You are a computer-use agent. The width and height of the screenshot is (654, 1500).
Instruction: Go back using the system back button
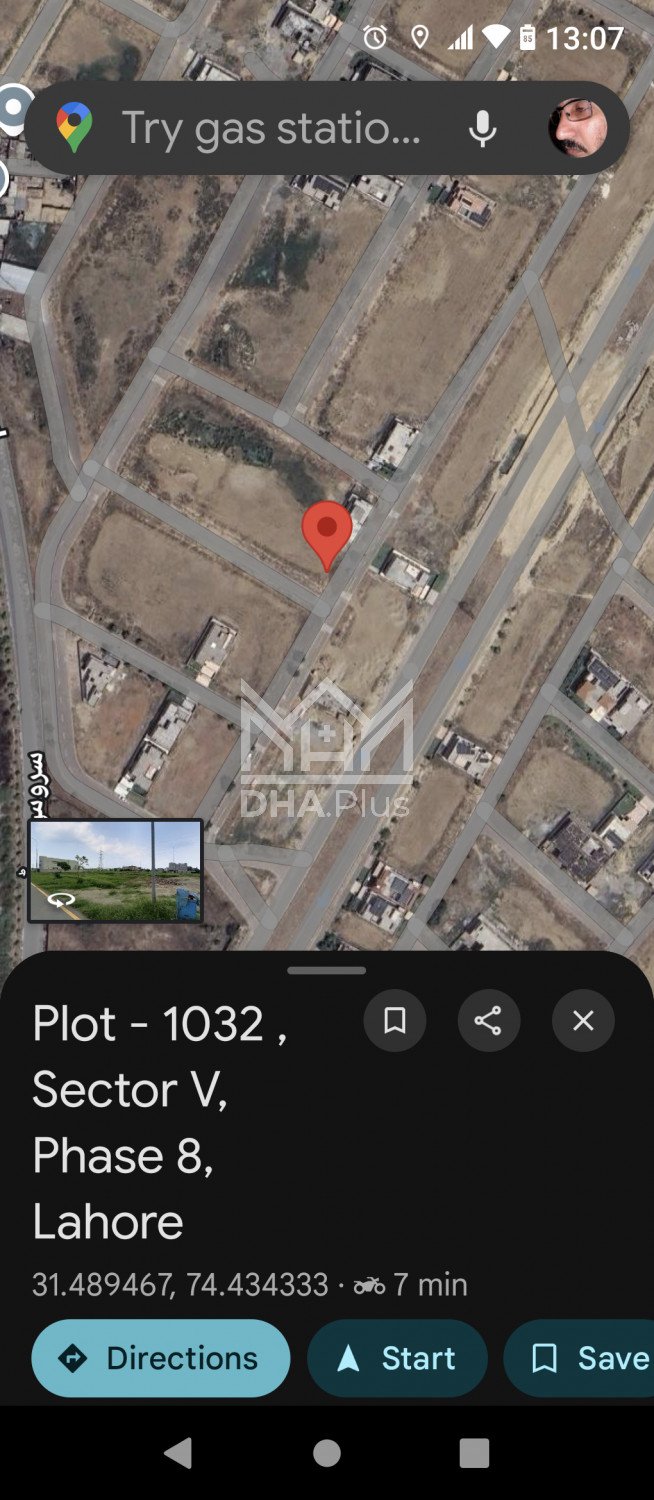pos(178,1453)
